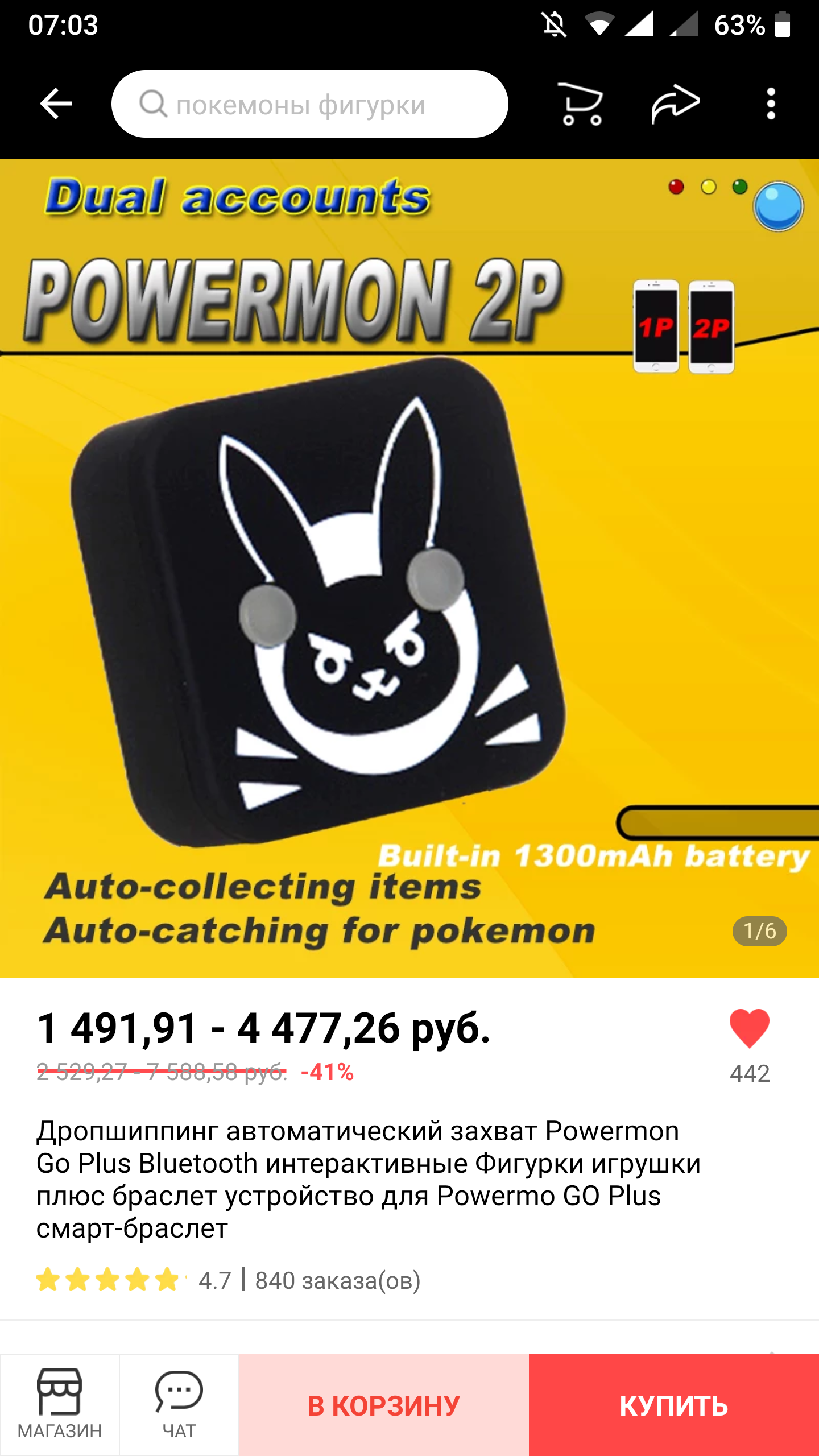Open the МАГАЗИН store page
The image size is (819, 1456).
[x=60, y=1405]
